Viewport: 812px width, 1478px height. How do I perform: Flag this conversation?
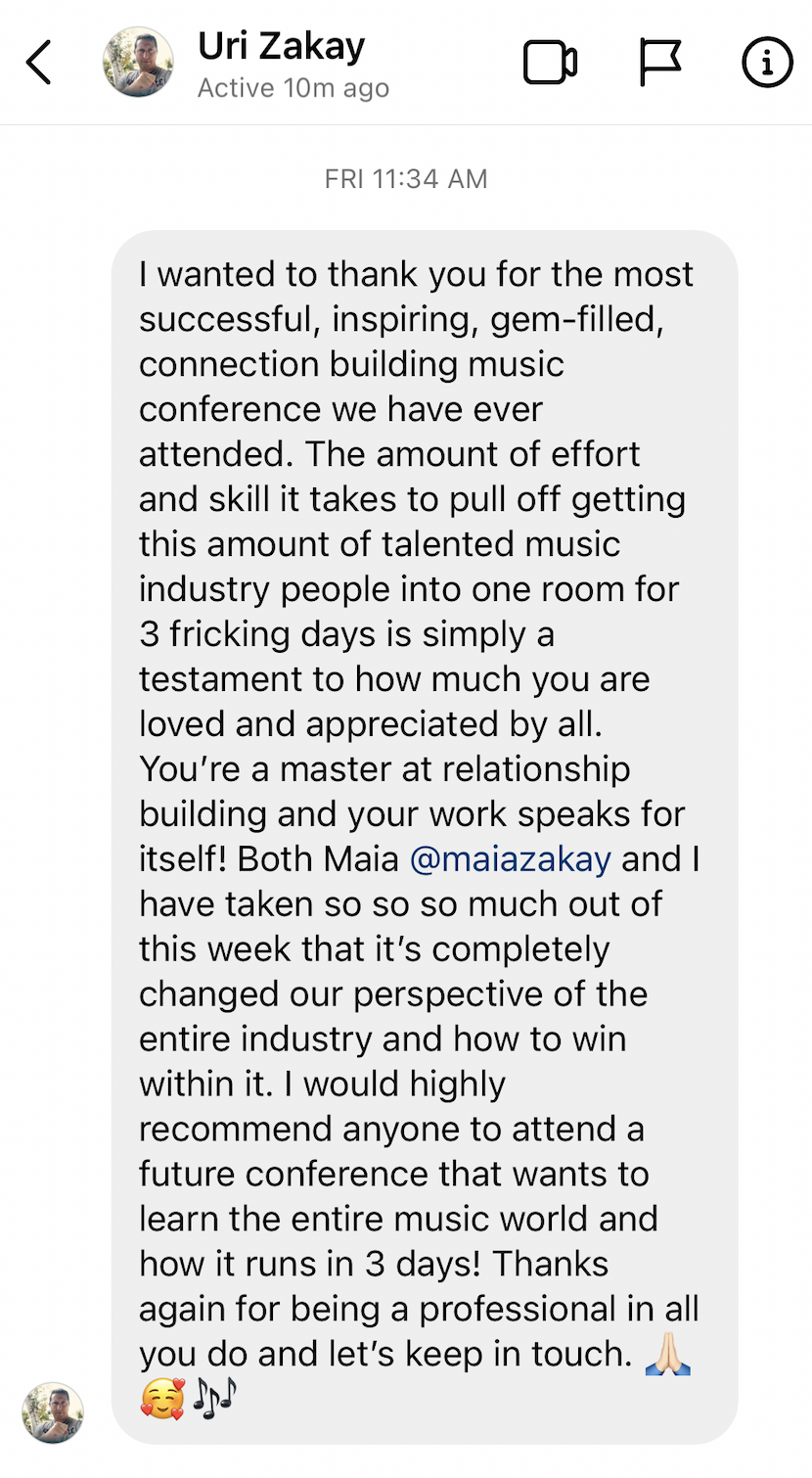pyautogui.click(x=660, y=64)
